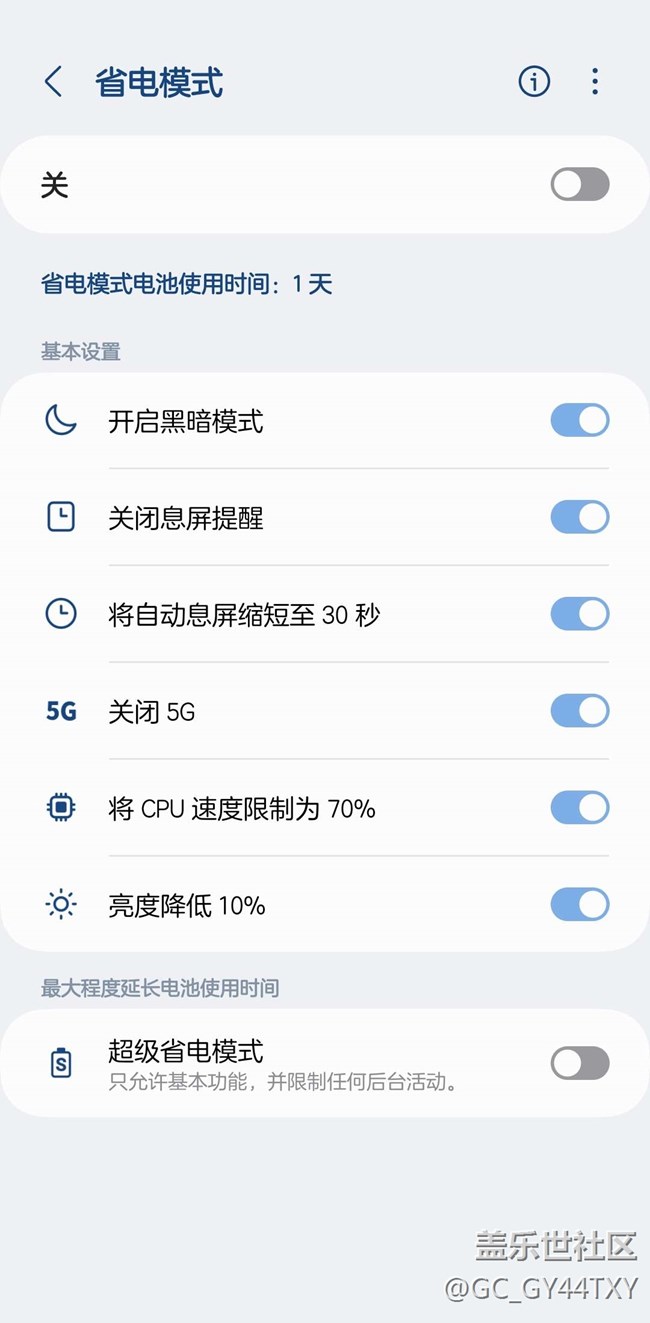Turn on the main 省电模式 switch
This screenshot has width=650, height=1323.
(580, 184)
